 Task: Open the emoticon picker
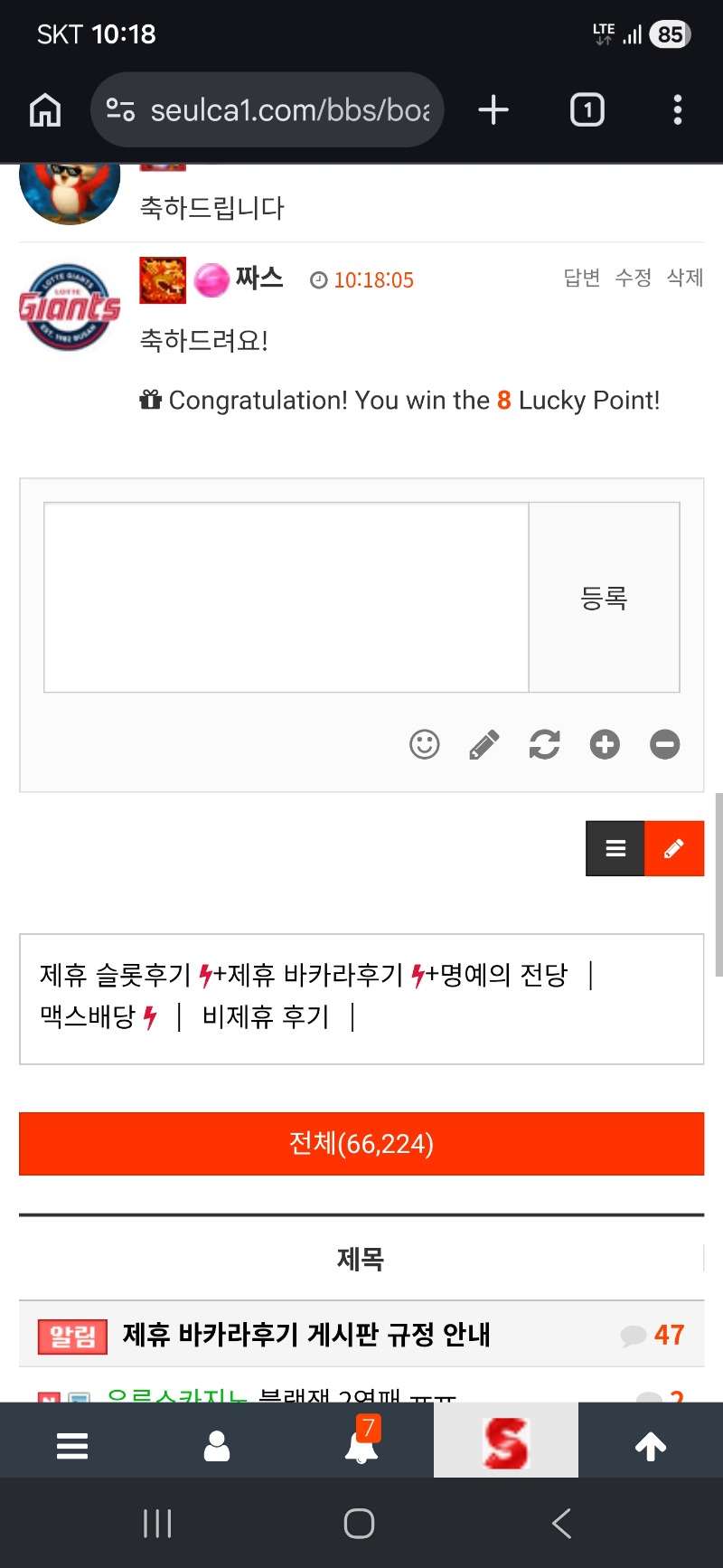[424, 744]
